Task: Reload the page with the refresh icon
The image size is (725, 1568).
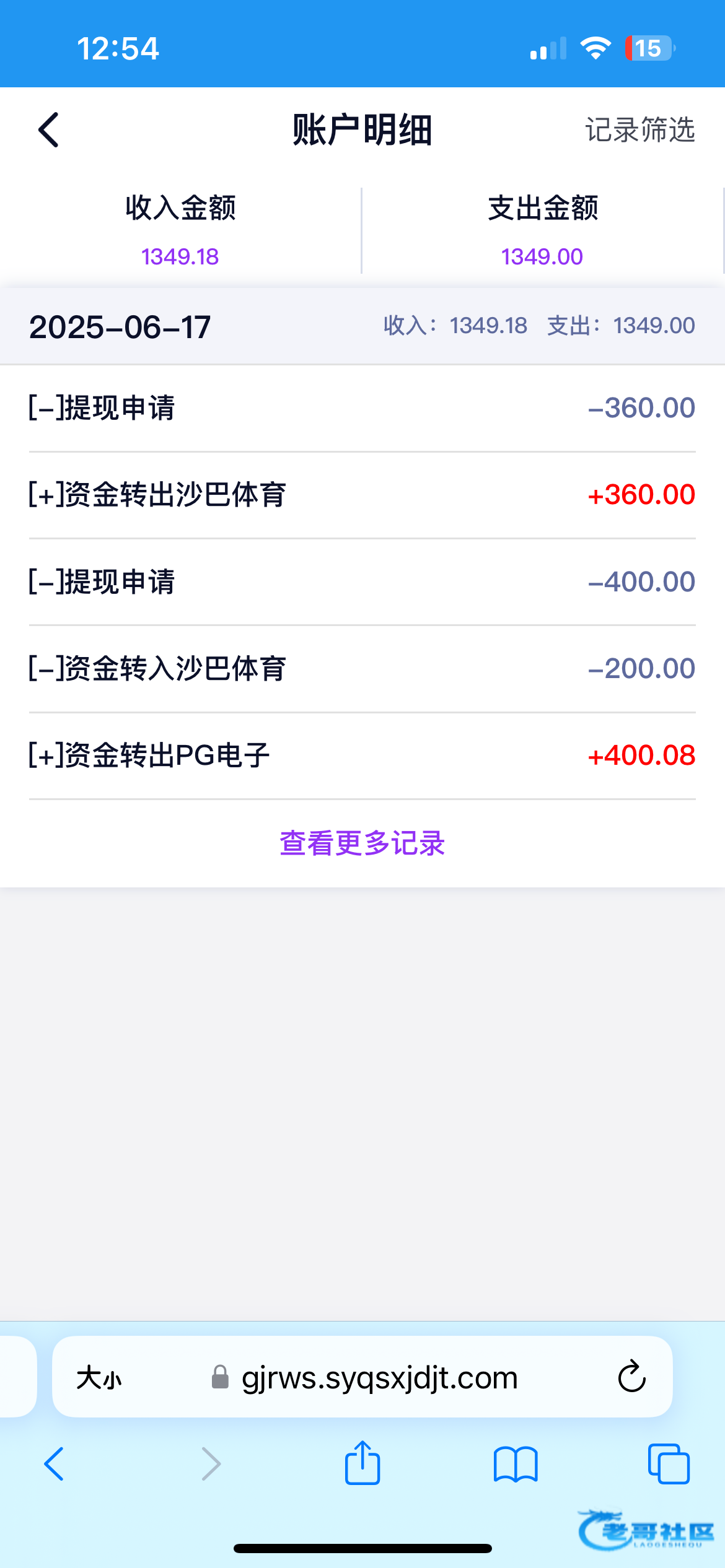Action: click(631, 1377)
